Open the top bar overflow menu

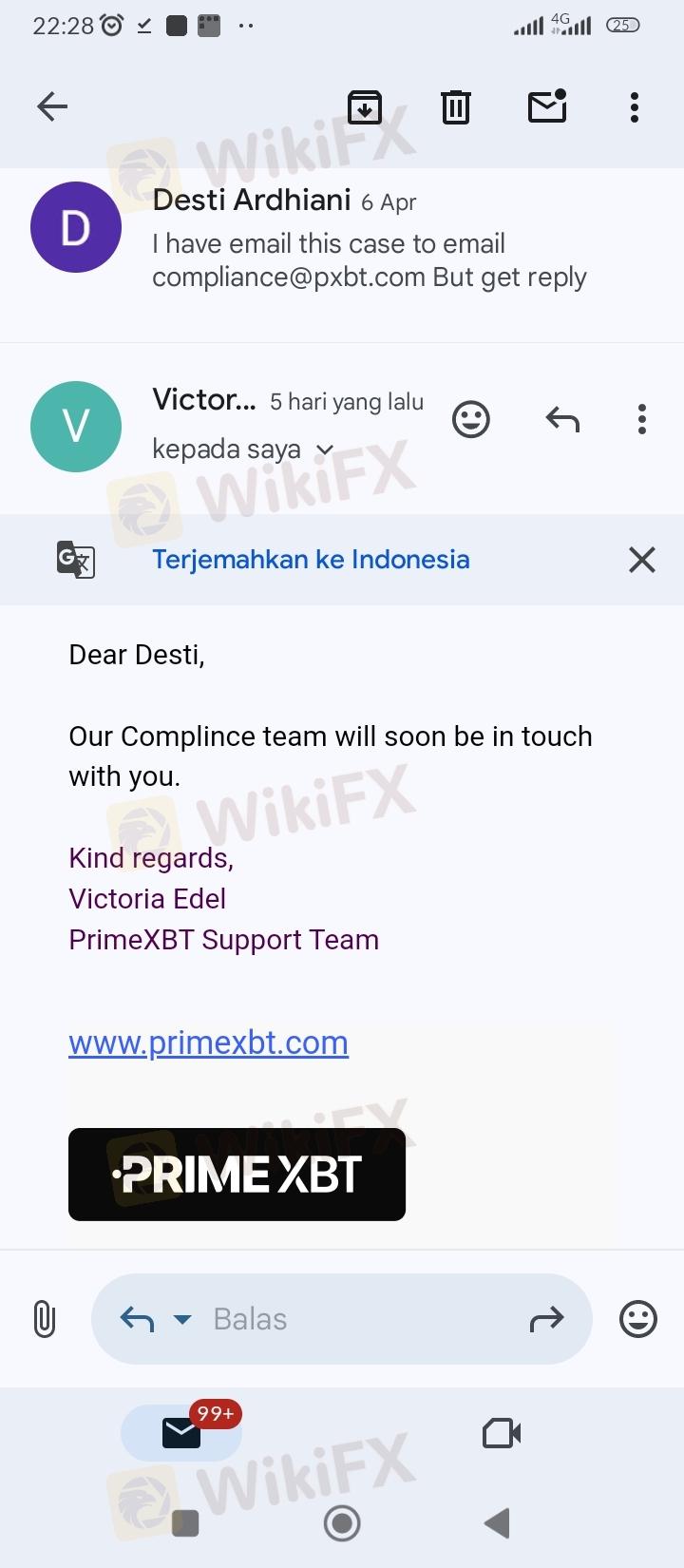coord(635,106)
